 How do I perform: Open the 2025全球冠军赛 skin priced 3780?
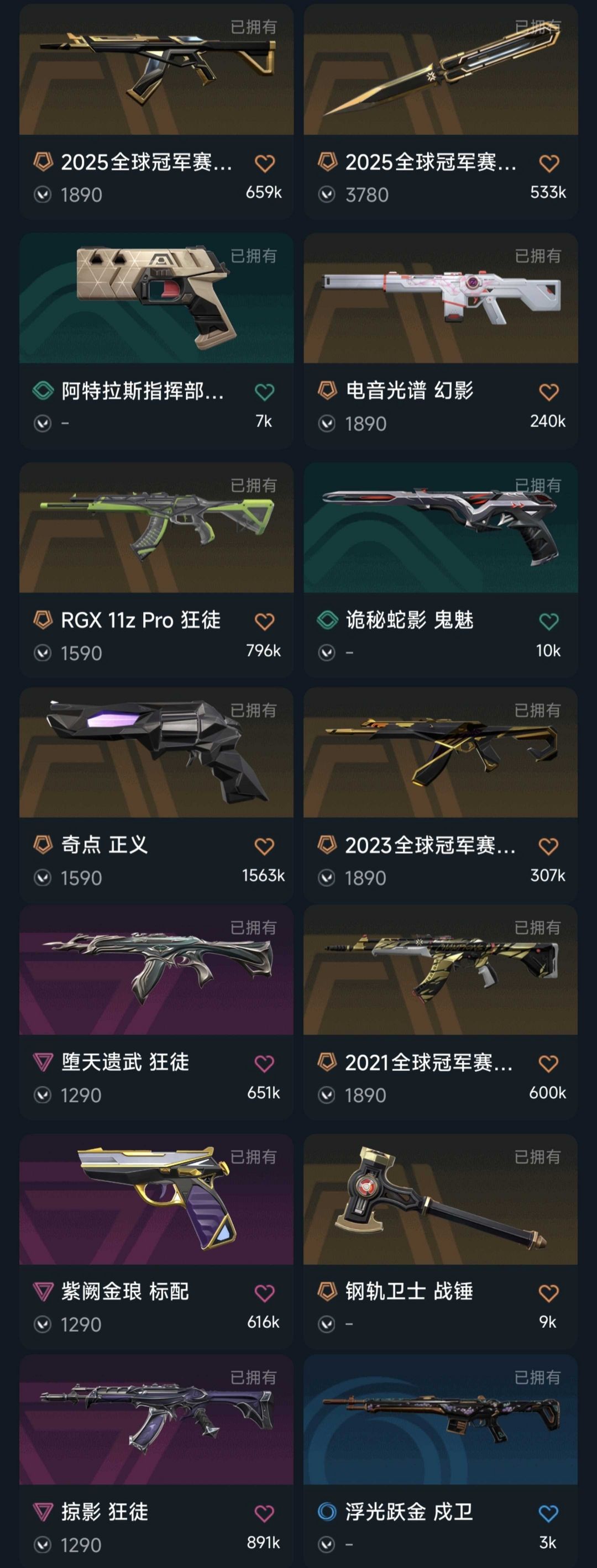[x=441, y=112]
